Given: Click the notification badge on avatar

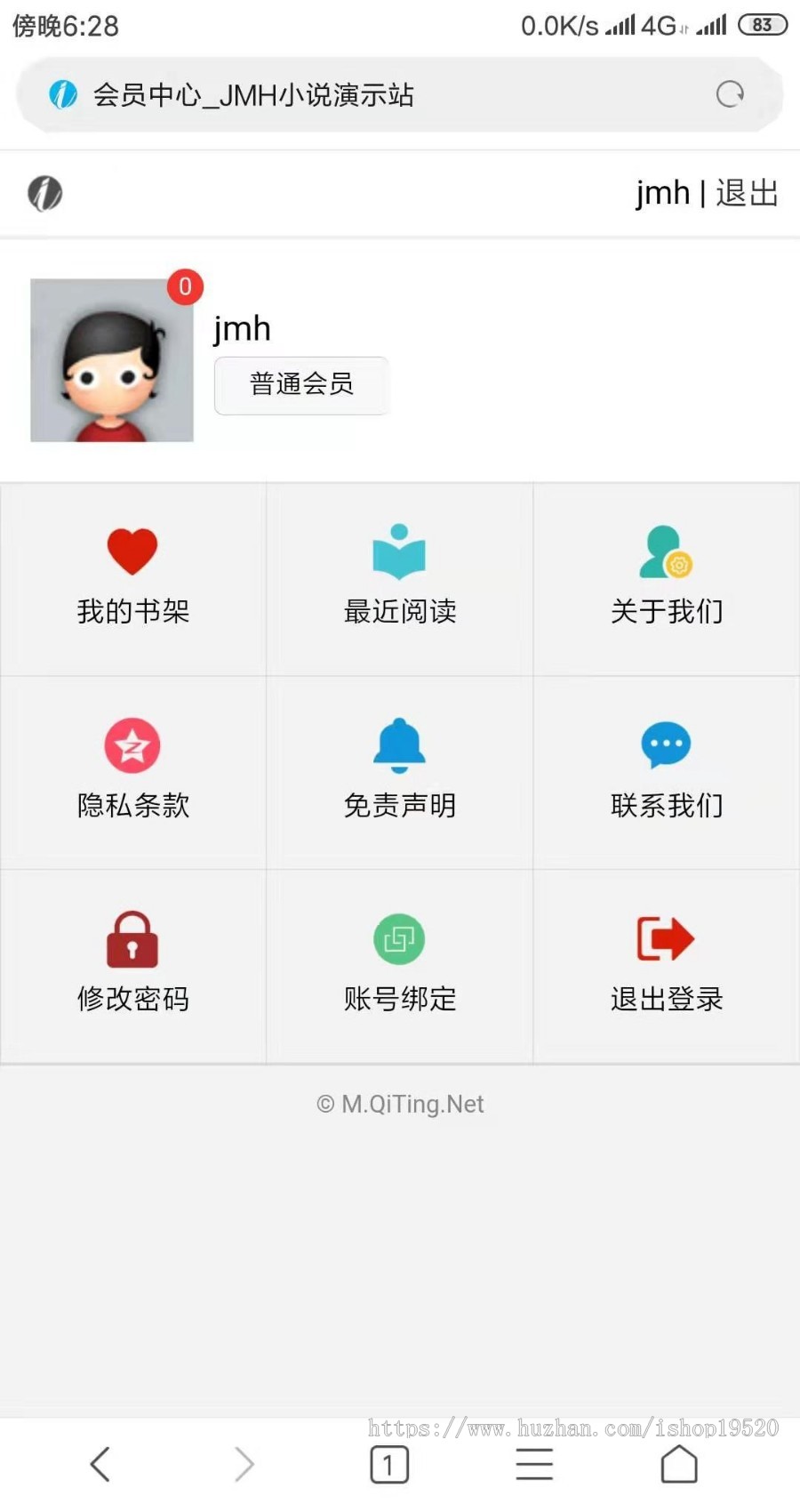Looking at the screenshot, I should tap(185, 286).
